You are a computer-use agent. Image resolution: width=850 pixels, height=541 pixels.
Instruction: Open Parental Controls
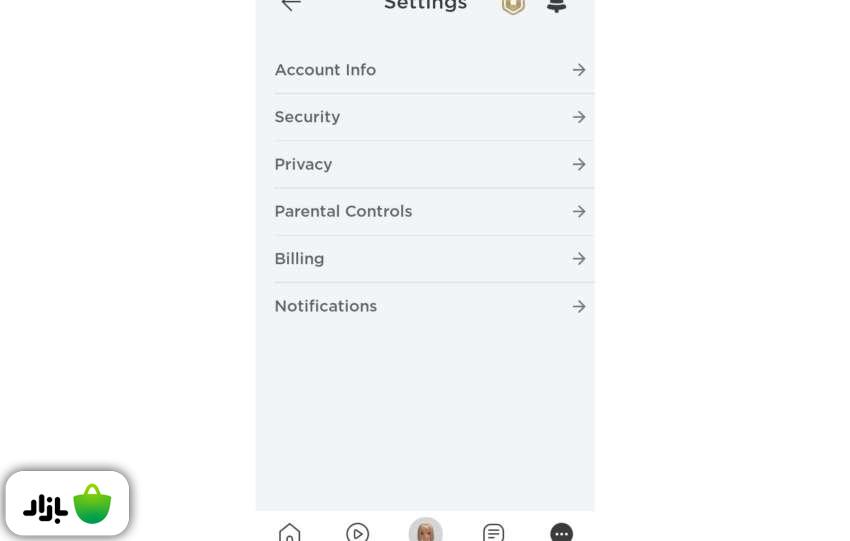coord(430,211)
